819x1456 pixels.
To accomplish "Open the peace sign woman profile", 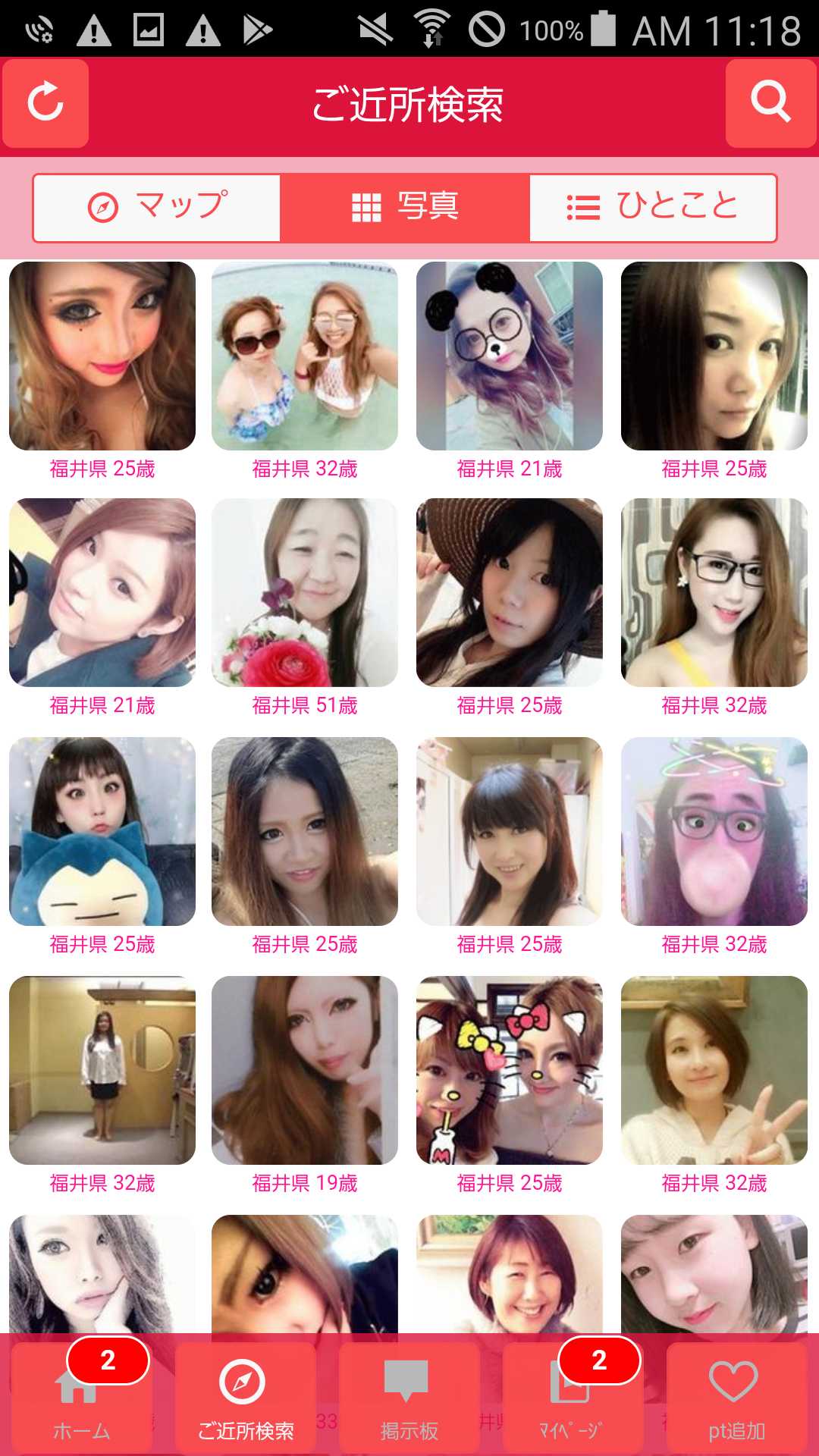I will coord(714,1070).
